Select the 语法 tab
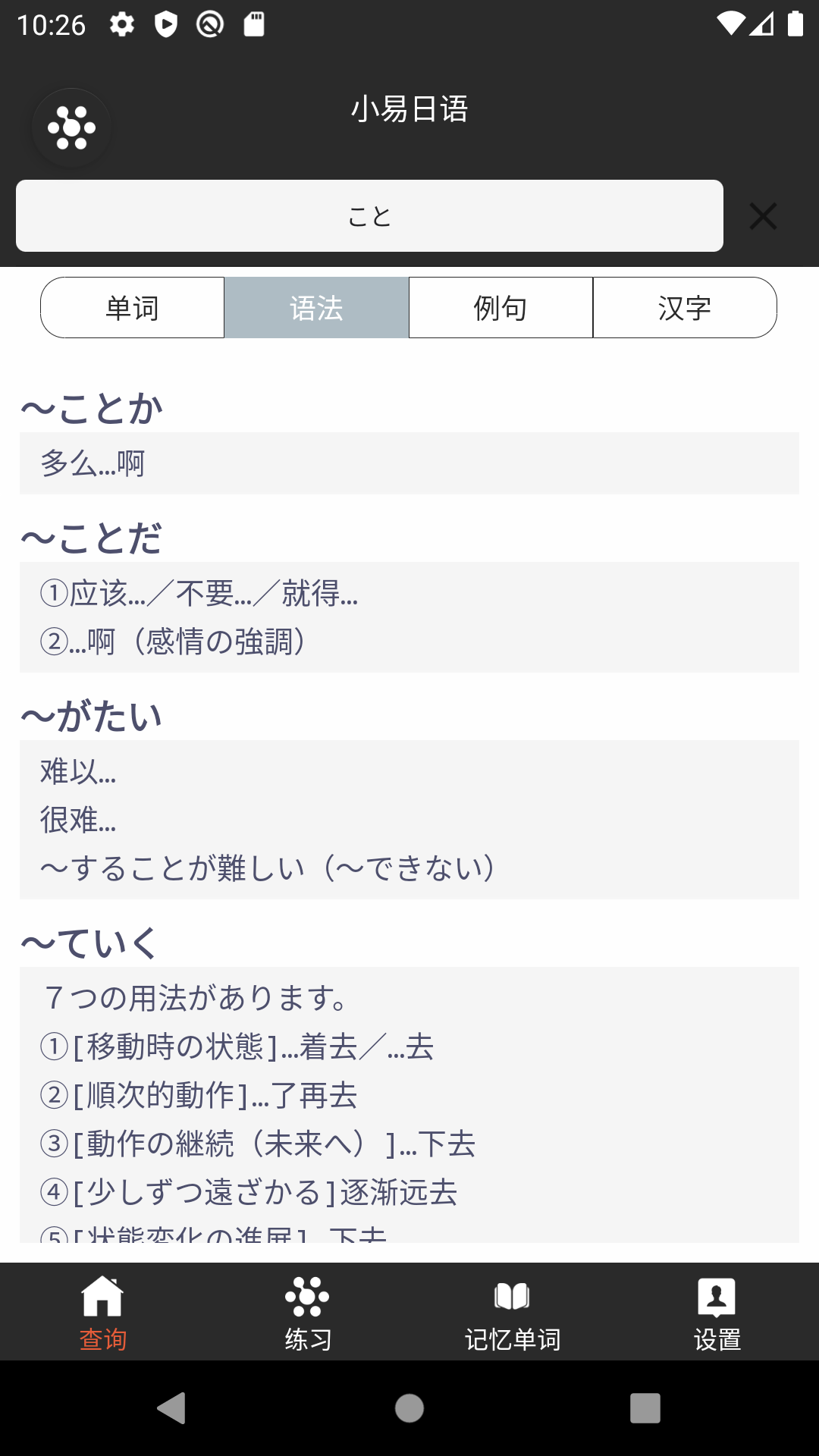This screenshot has height=1456, width=819. (x=316, y=307)
